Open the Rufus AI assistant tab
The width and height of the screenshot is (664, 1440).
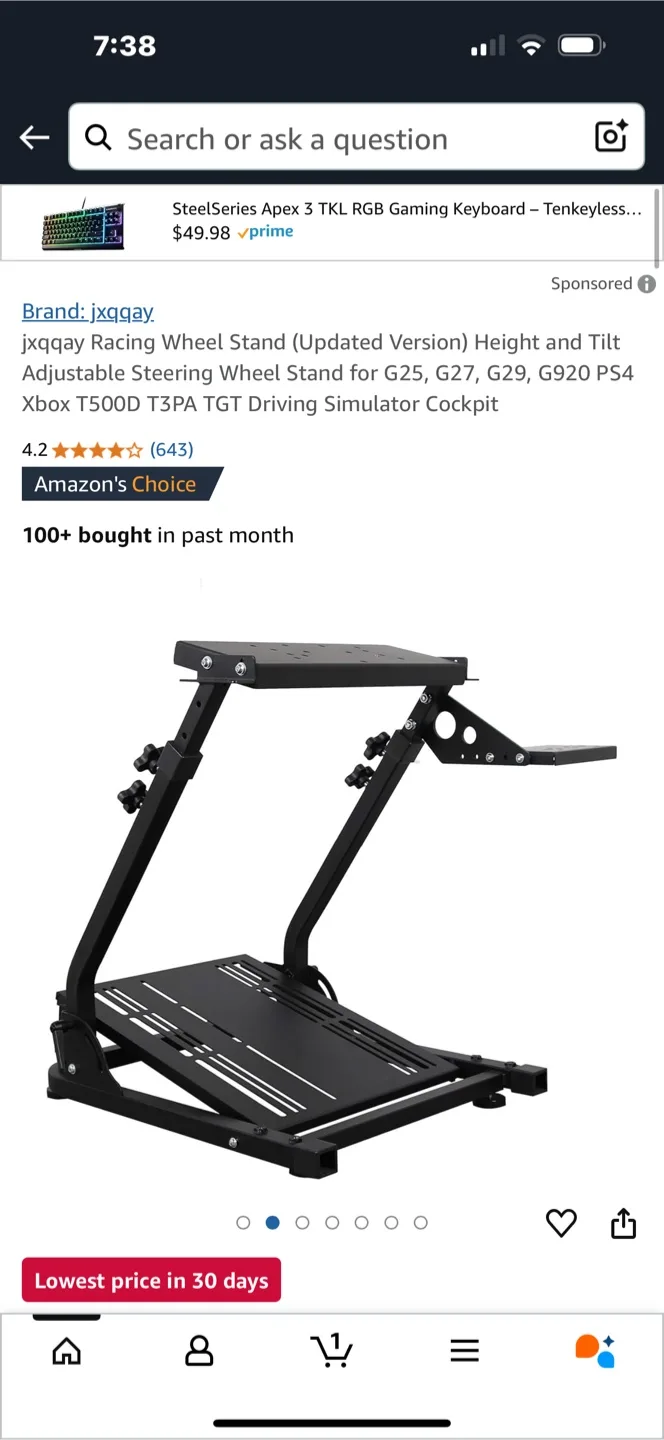[x=595, y=1350]
